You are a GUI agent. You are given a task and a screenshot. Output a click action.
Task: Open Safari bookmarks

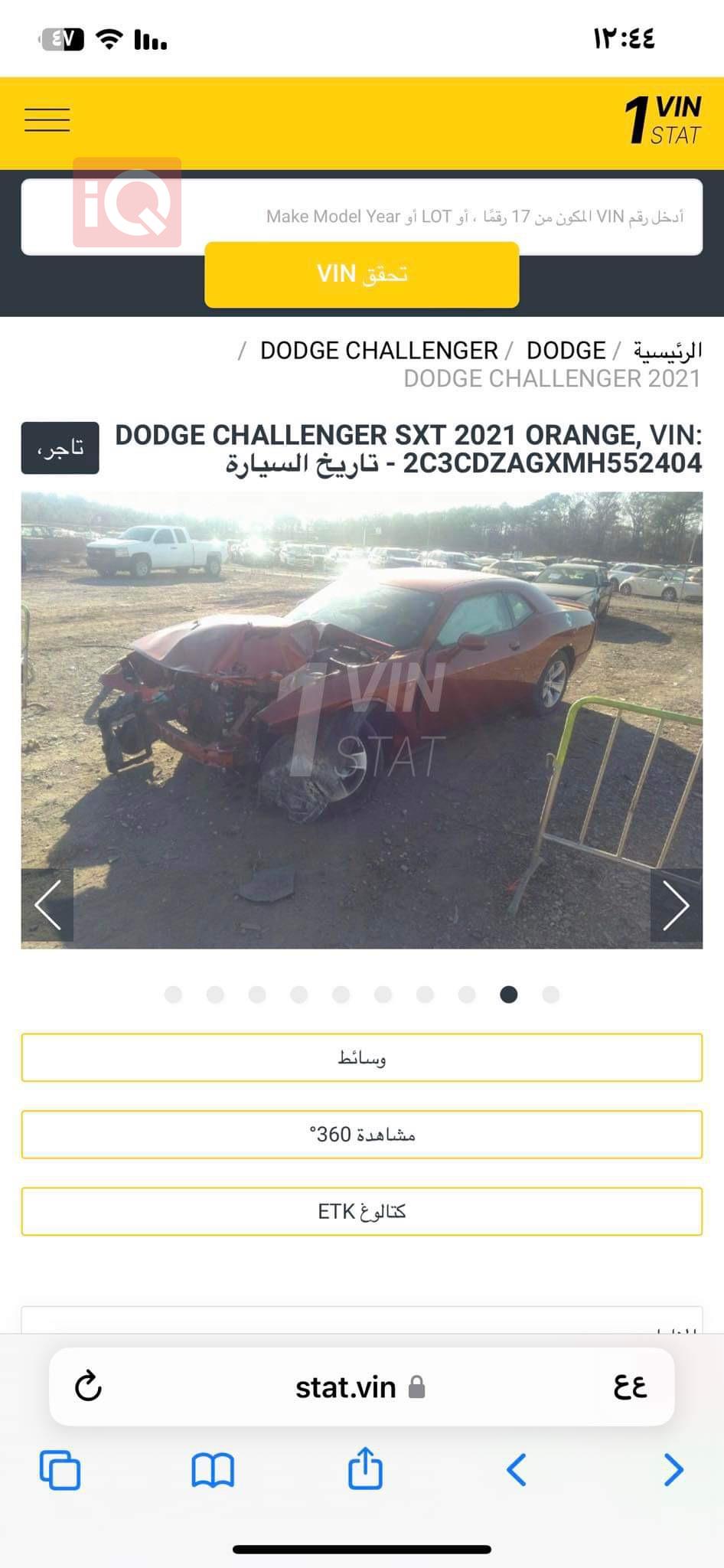coord(213,1470)
